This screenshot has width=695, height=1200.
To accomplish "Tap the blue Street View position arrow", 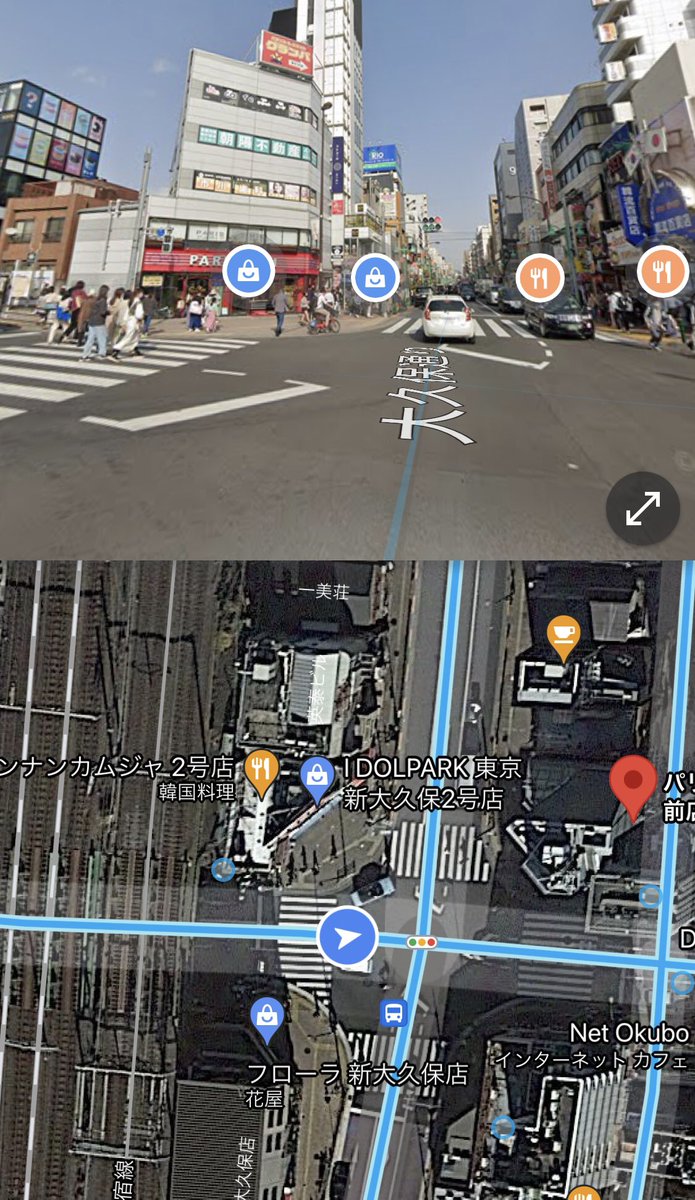I will [x=347, y=937].
